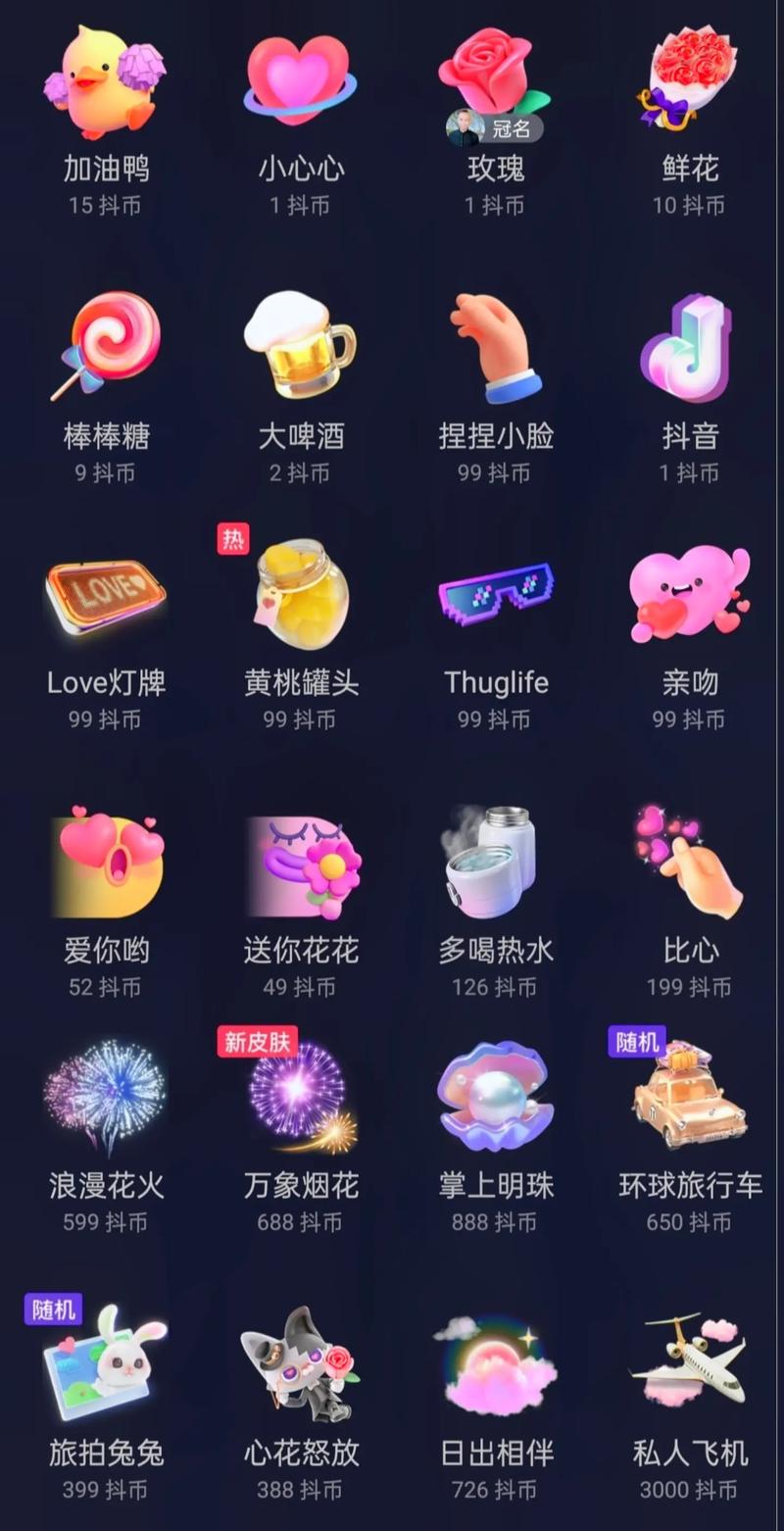The height and width of the screenshot is (1531, 784).
Task: Pick the 掌上明珠 pearl gift
Action: [x=495, y=1098]
